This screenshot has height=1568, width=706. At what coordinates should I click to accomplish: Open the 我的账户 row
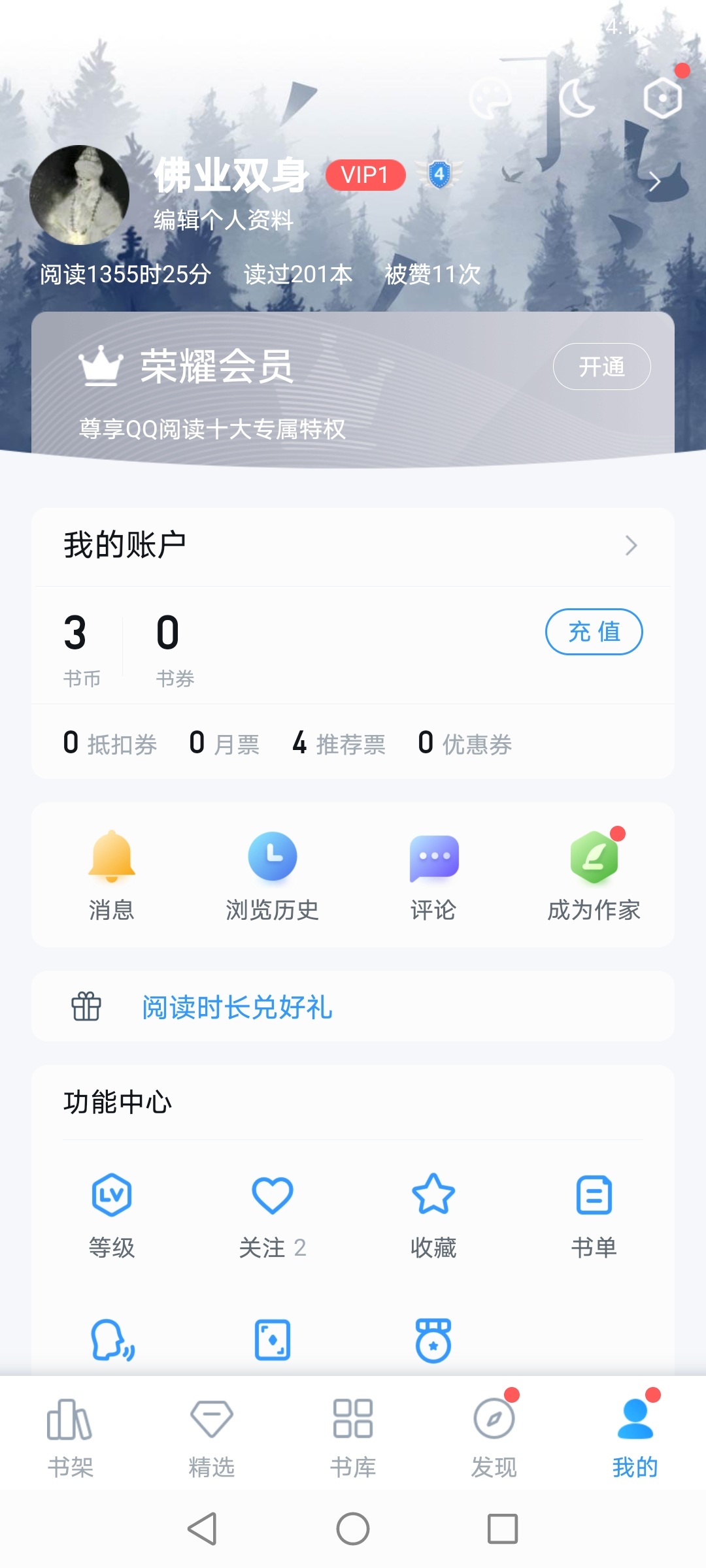[x=353, y=546]
